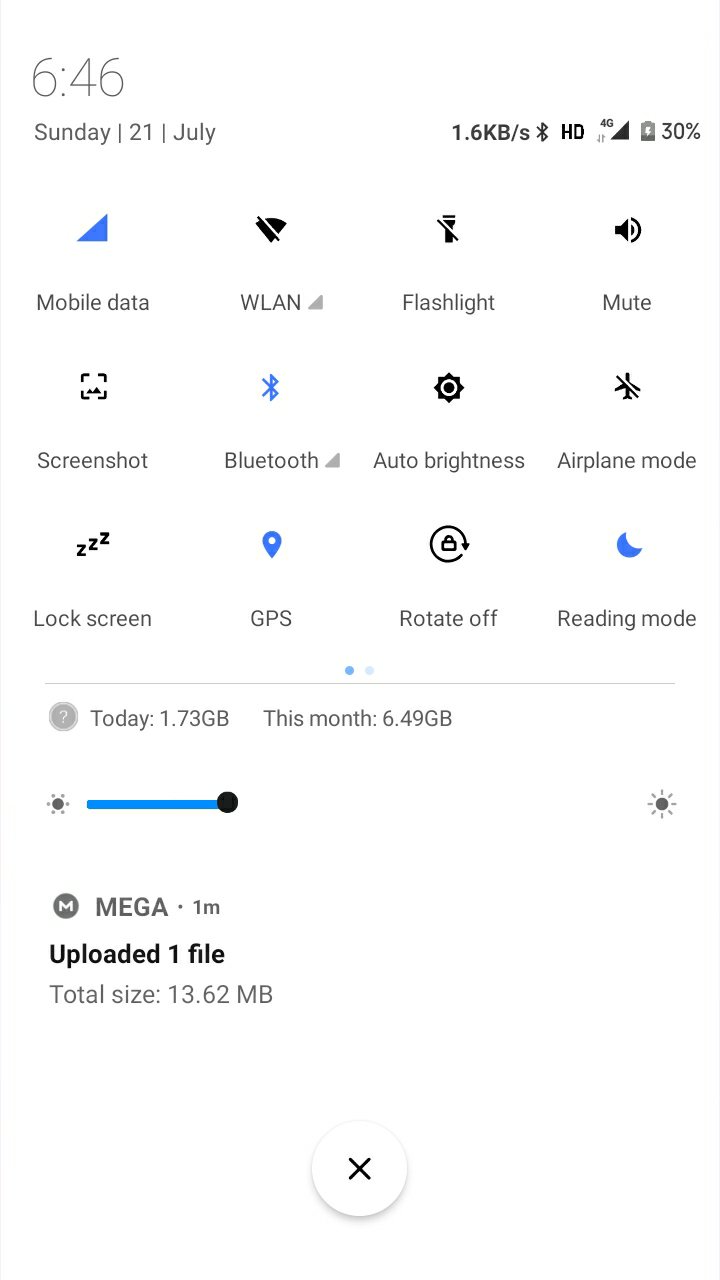Go to second quick settings page dot
Screen dimensions: 720x1280
[x=370, y=671]
